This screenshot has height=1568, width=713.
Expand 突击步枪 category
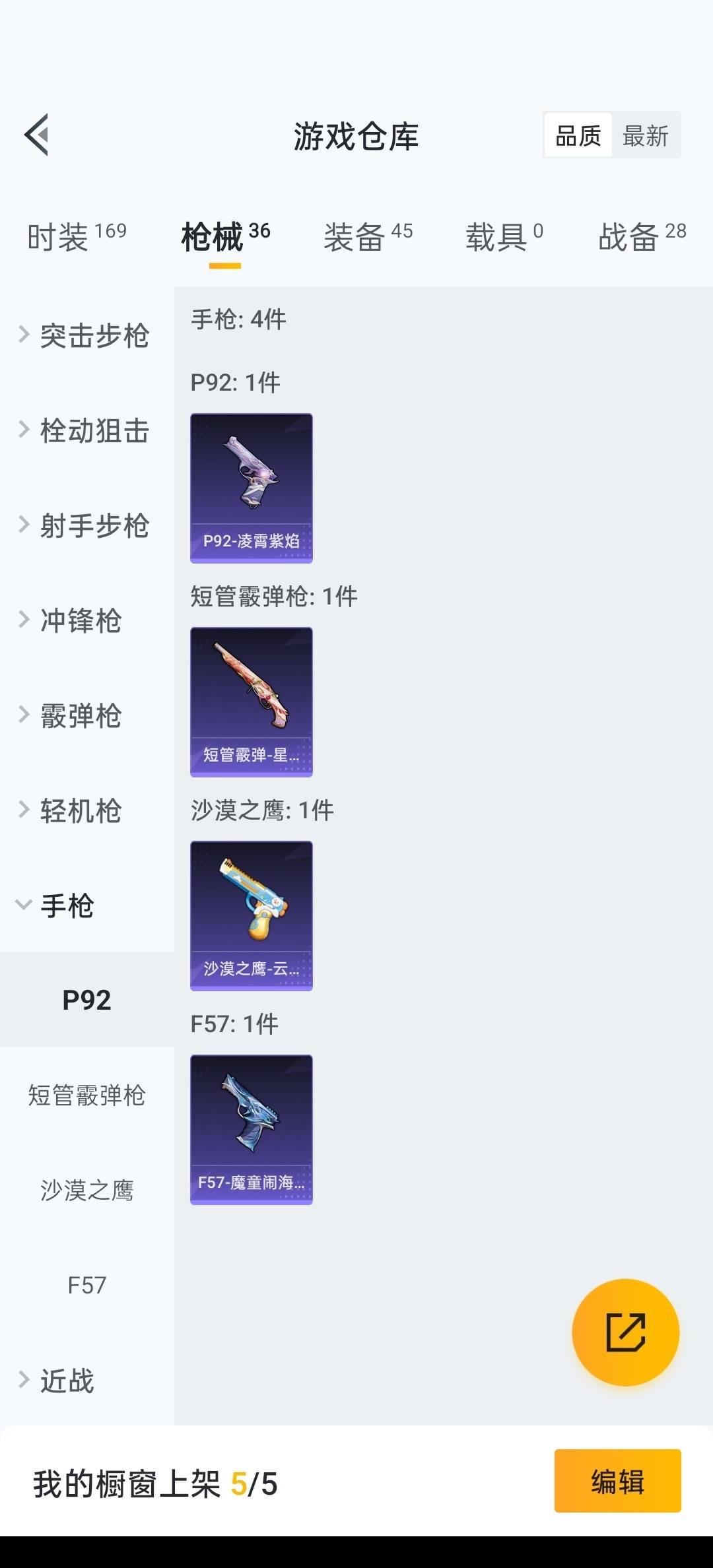tap(86, 336)
